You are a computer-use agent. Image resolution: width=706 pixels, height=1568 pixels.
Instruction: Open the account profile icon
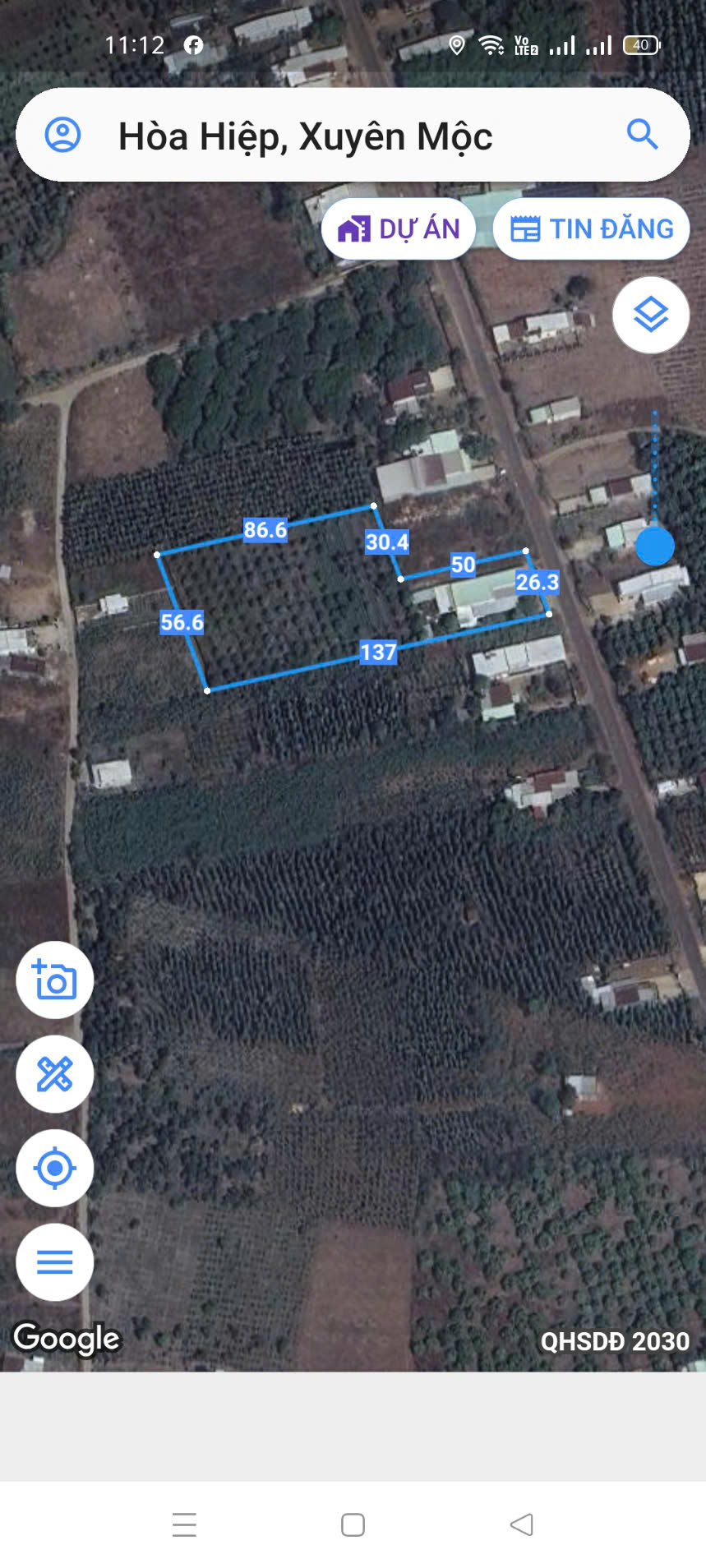pos(62,135)
